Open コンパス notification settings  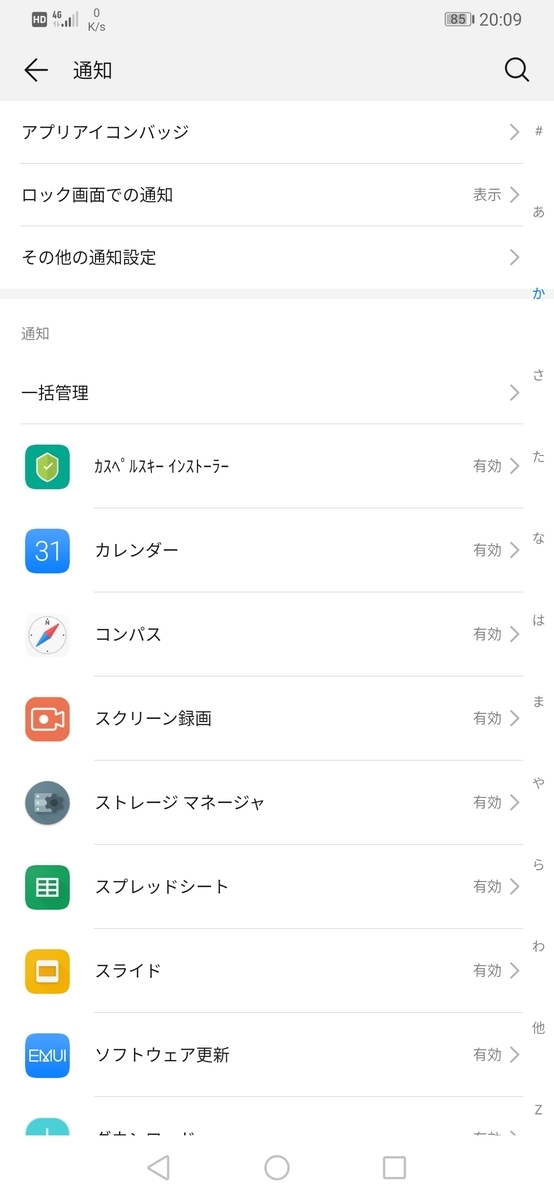(x=270, y=634)
